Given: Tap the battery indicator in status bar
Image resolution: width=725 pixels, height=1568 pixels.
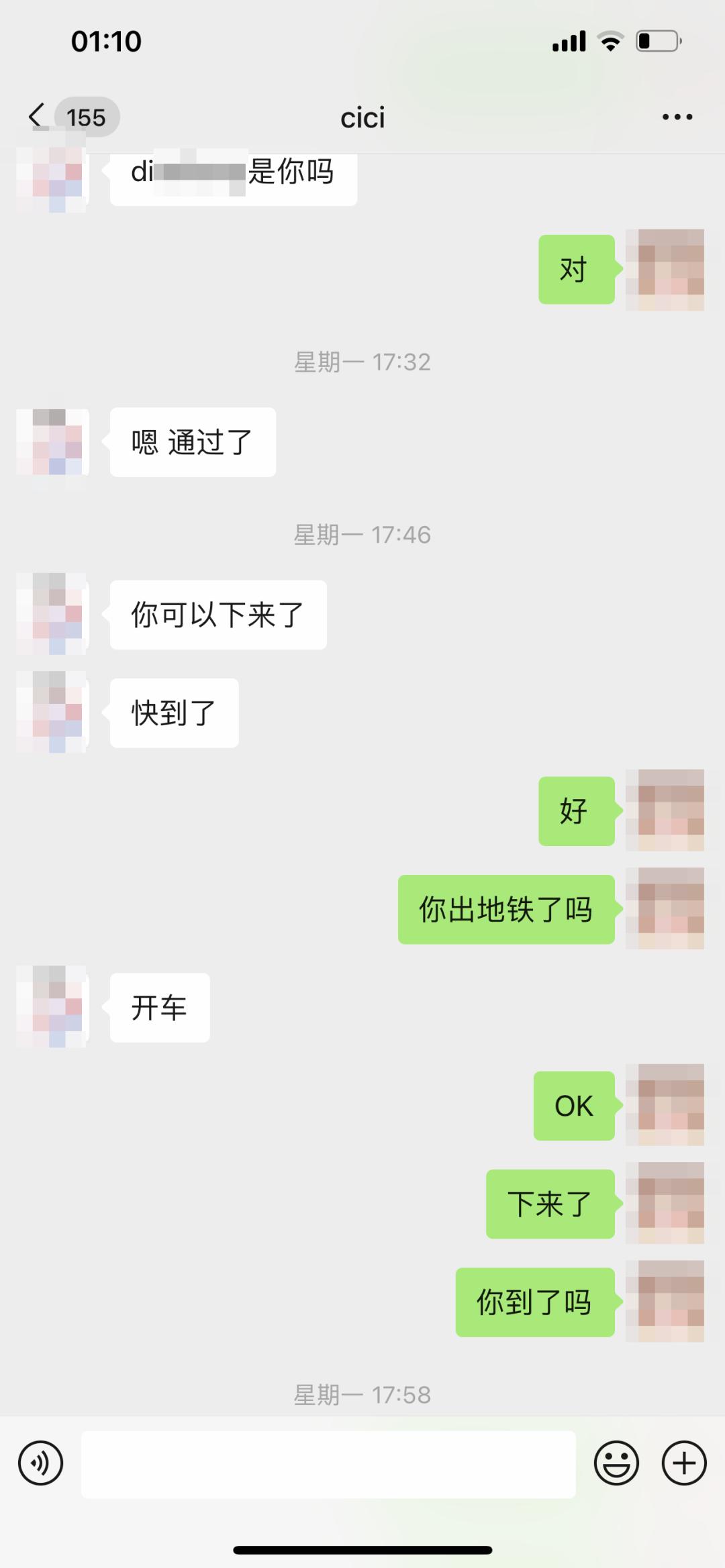Looking at the screenshot, I should point(655,40).
